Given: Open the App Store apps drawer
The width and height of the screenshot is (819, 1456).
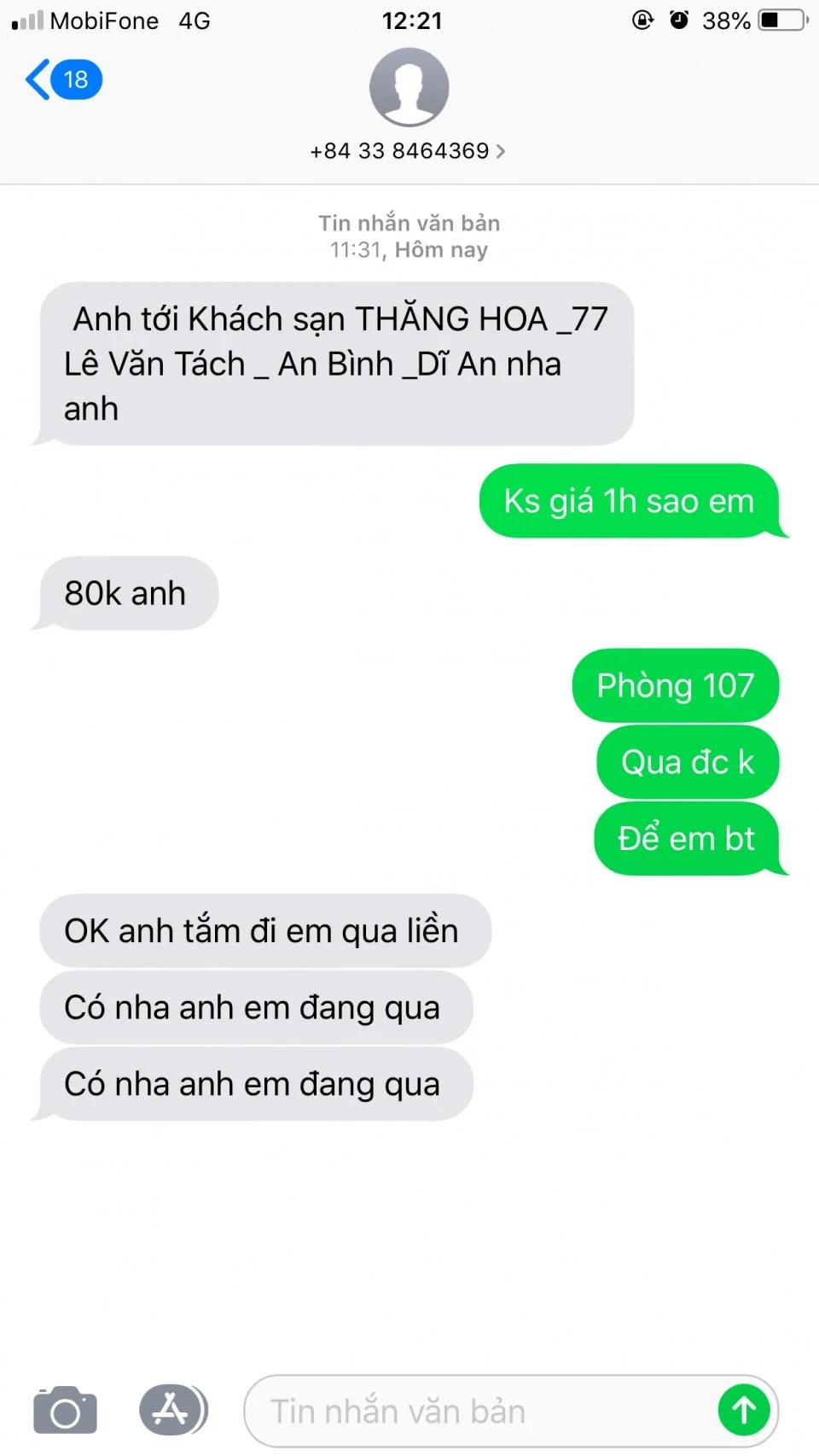Looking at the screenshot, I should 173,1410.
